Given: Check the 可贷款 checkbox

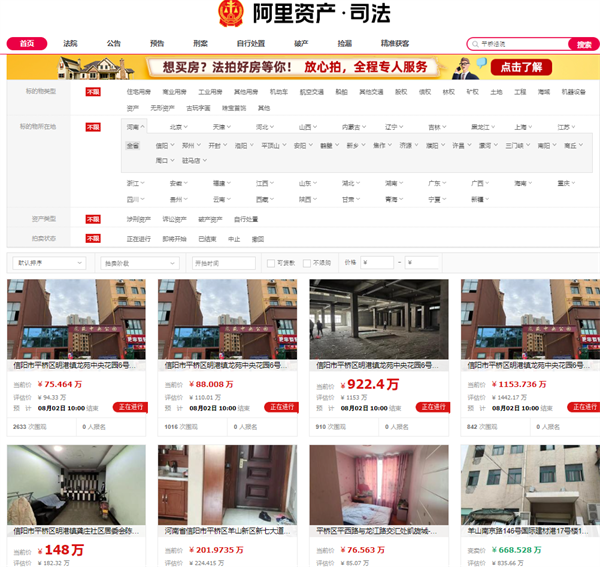Looking at the screenshot, I should tap(271, 263).
